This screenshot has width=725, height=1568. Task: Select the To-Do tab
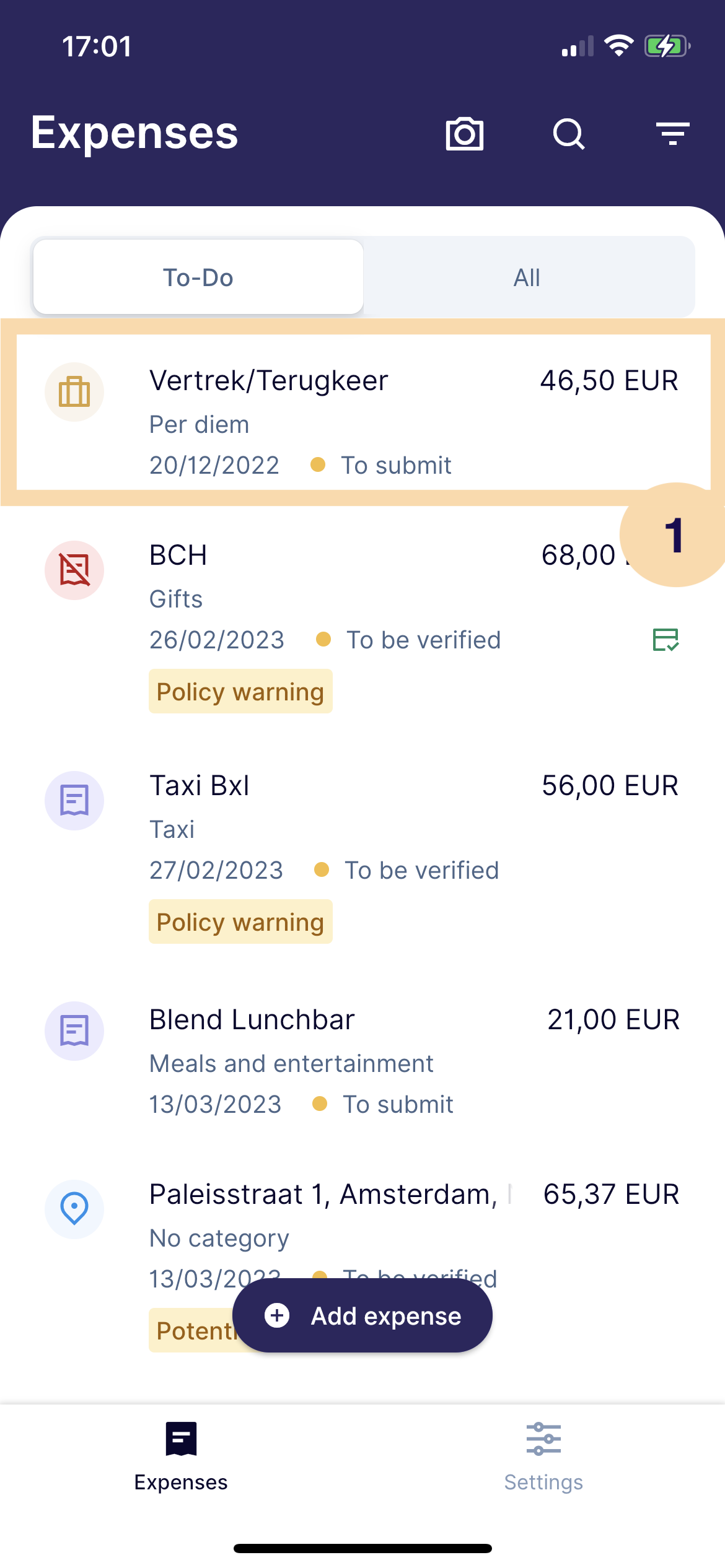tap(197, 277)
